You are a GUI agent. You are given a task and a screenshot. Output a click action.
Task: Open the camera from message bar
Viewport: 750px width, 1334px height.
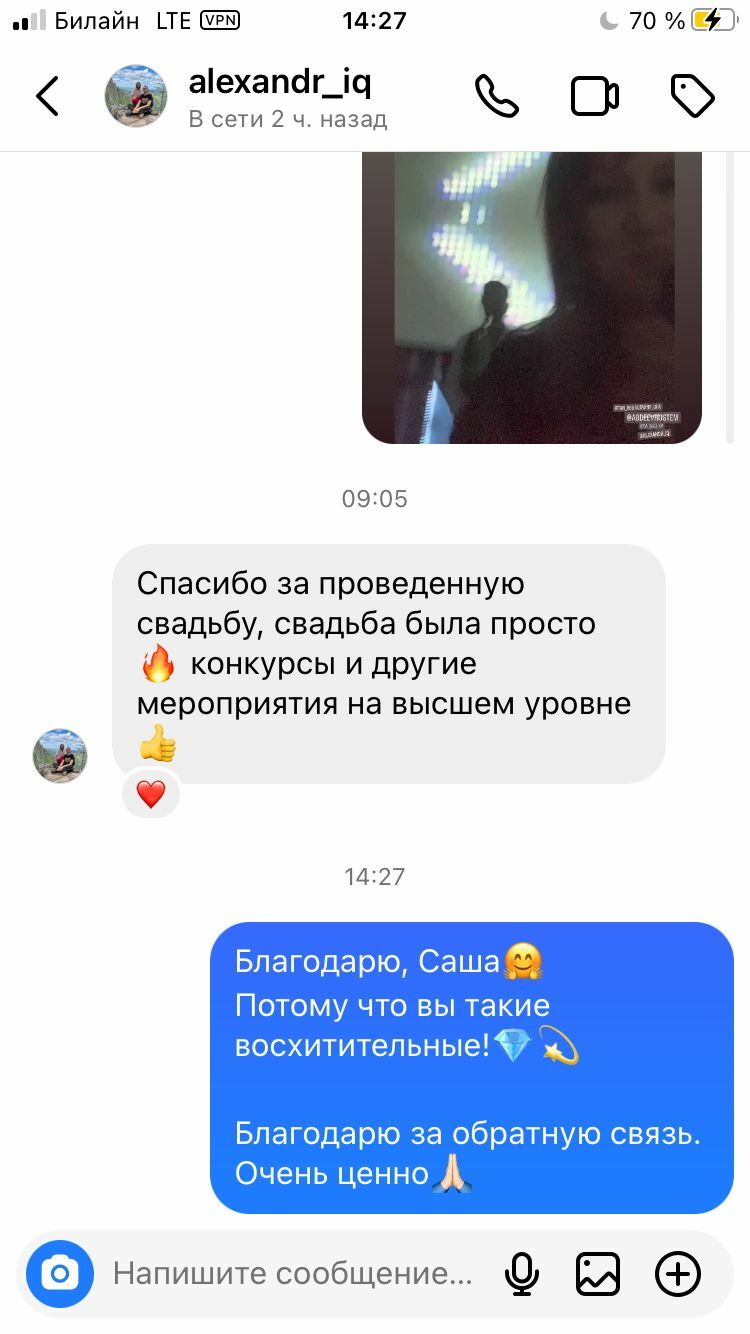(60, 1274)
